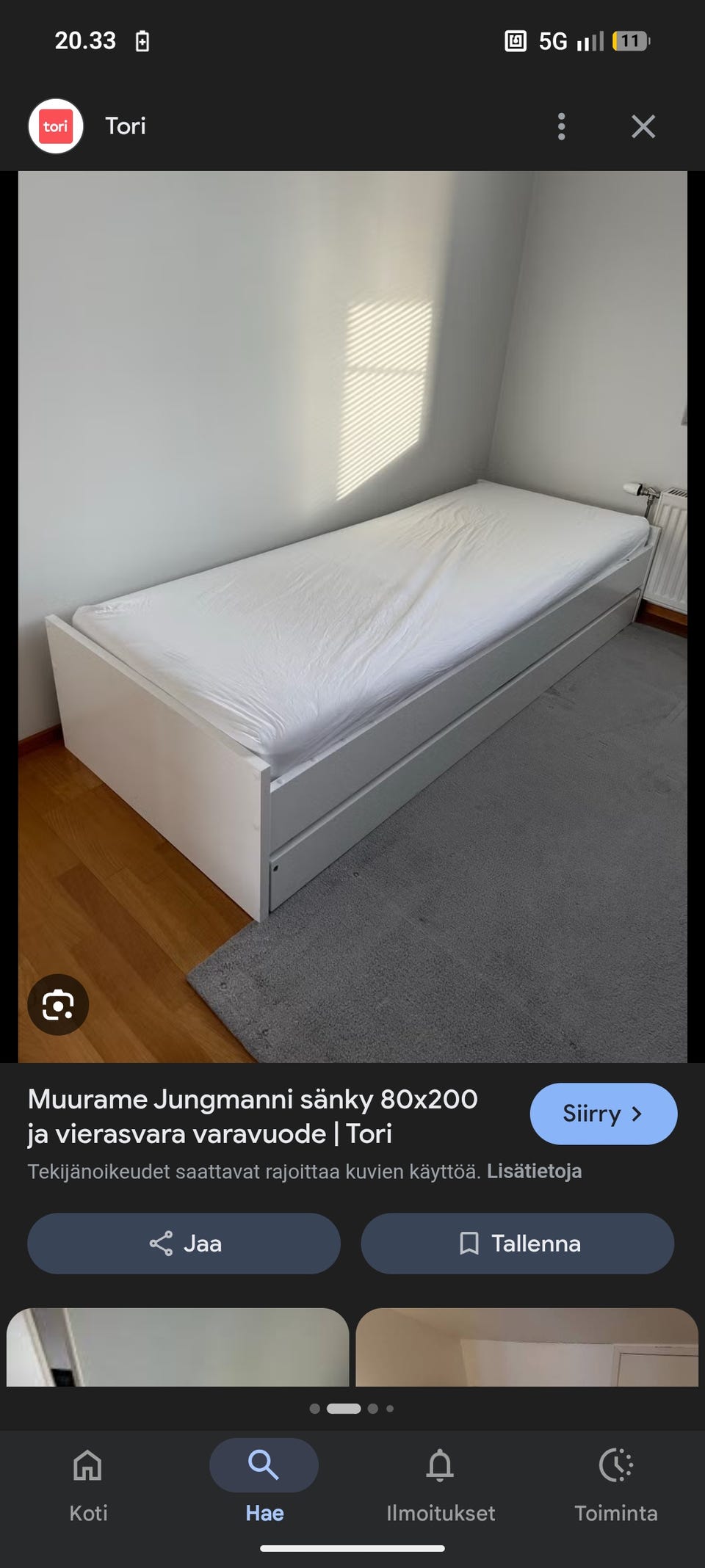Switch to the Hae tab
Viewport: 705px width, 1568px height.
click(x=263, y=1484)
